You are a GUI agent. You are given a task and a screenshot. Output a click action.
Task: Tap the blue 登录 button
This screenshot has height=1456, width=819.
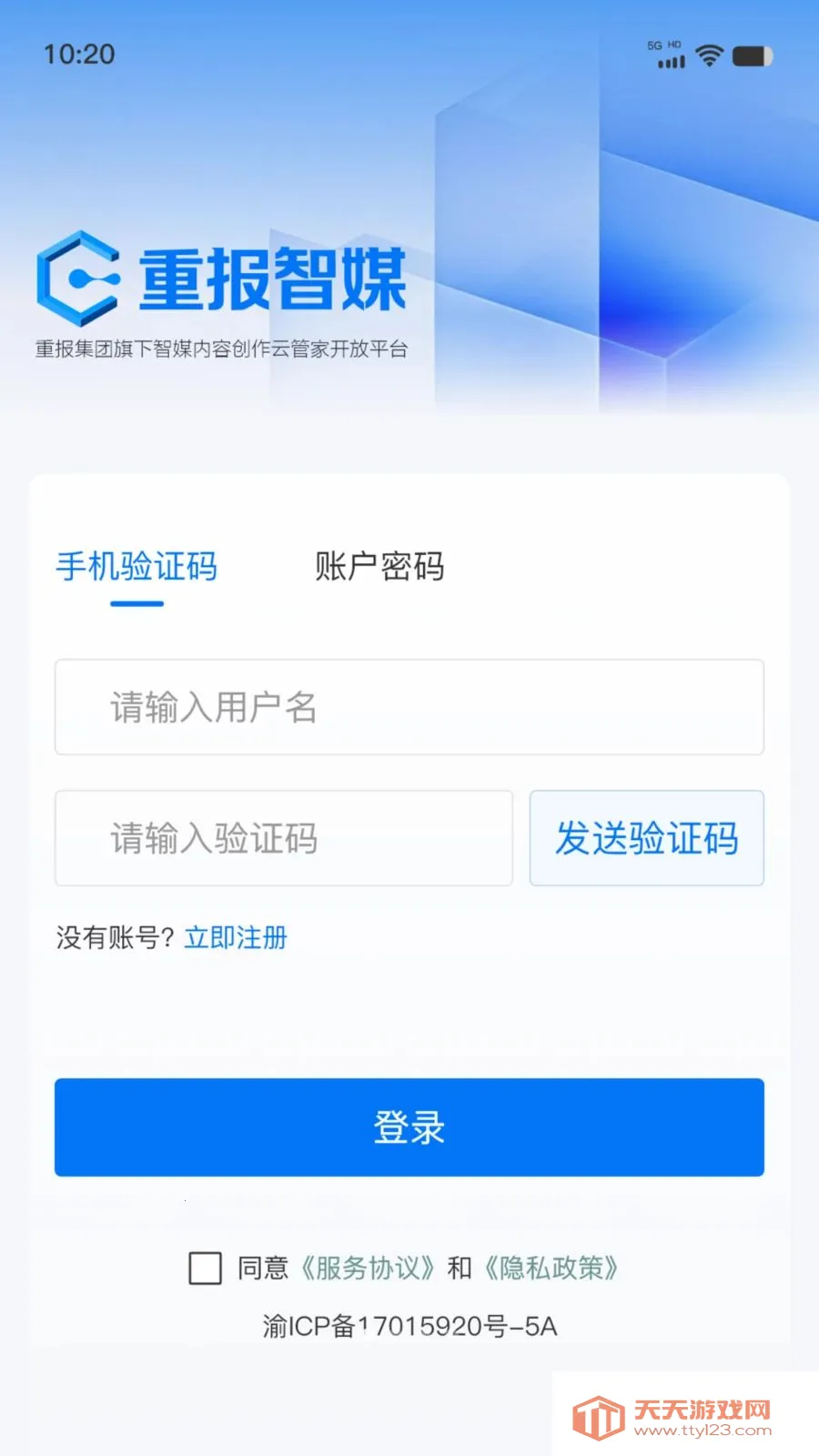click(x=409, y=1127)
